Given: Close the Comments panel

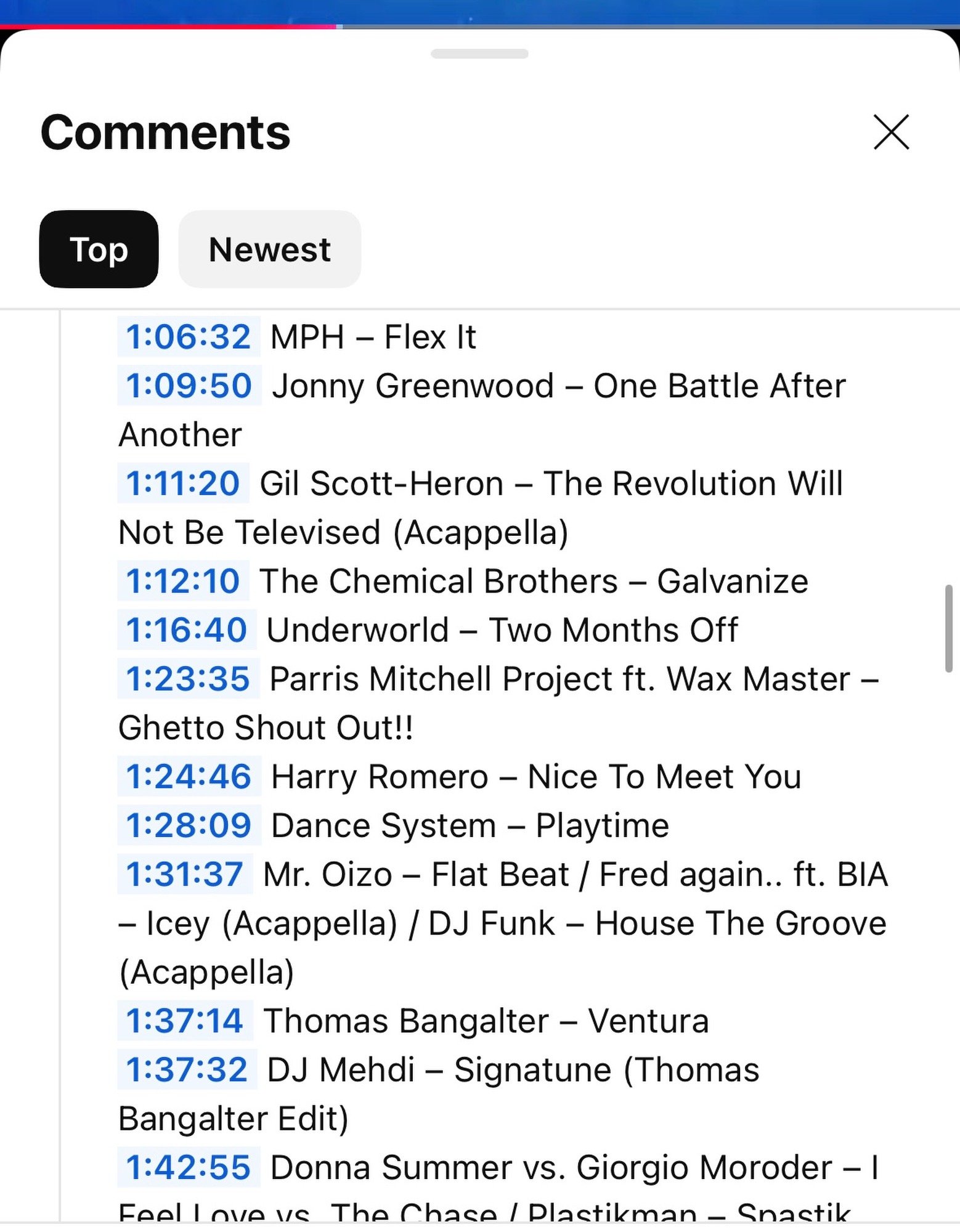Looking at the screenshot, I should click(x=891, y=132).
